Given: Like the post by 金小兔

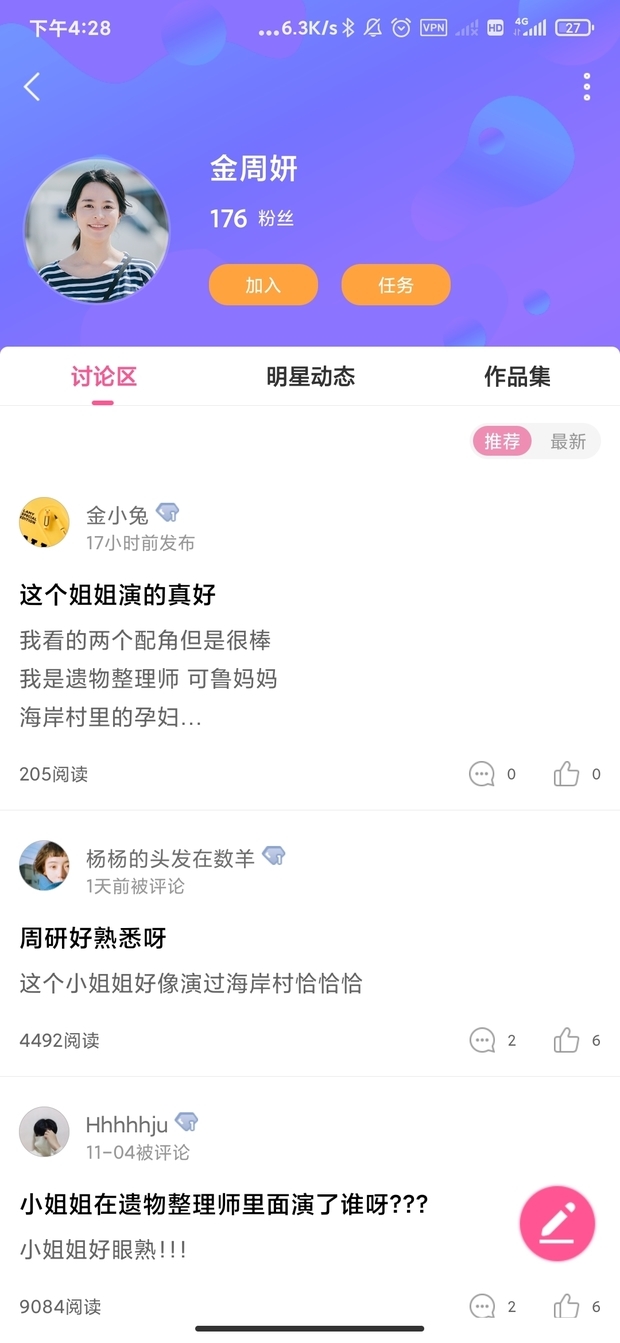Looking at the screenshot, I should (x=567, y=774).
